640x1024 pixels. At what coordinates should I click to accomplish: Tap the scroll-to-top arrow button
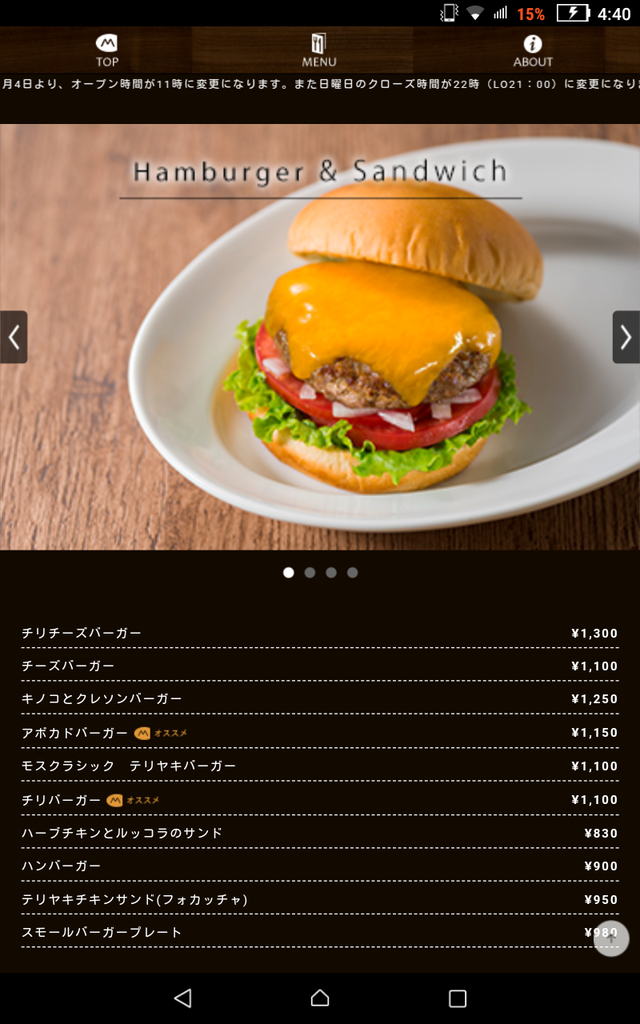point(611,939)
